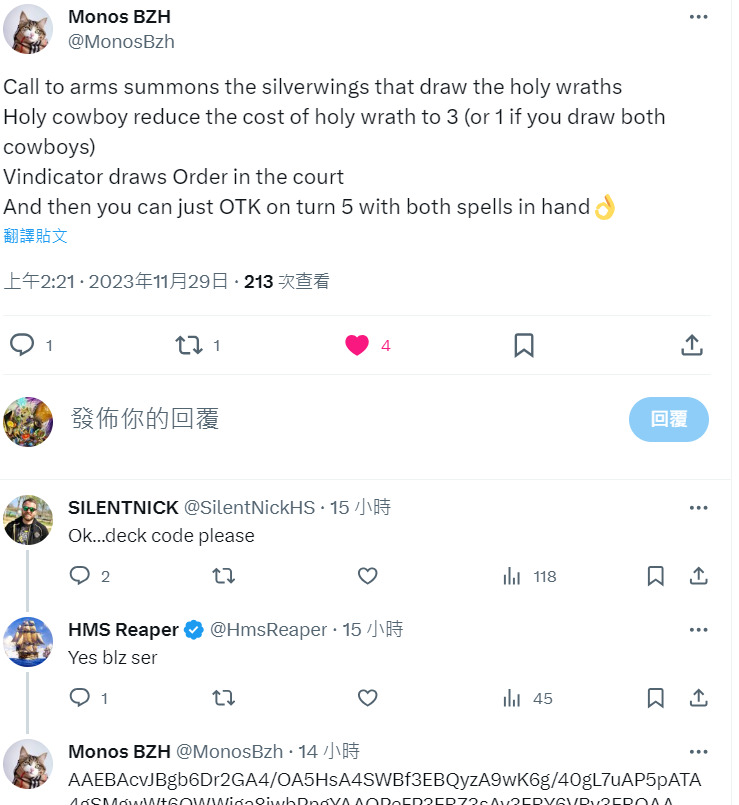
Task: Open overflow menu on Monos BZH's main post
Action: tap(699, 17)
